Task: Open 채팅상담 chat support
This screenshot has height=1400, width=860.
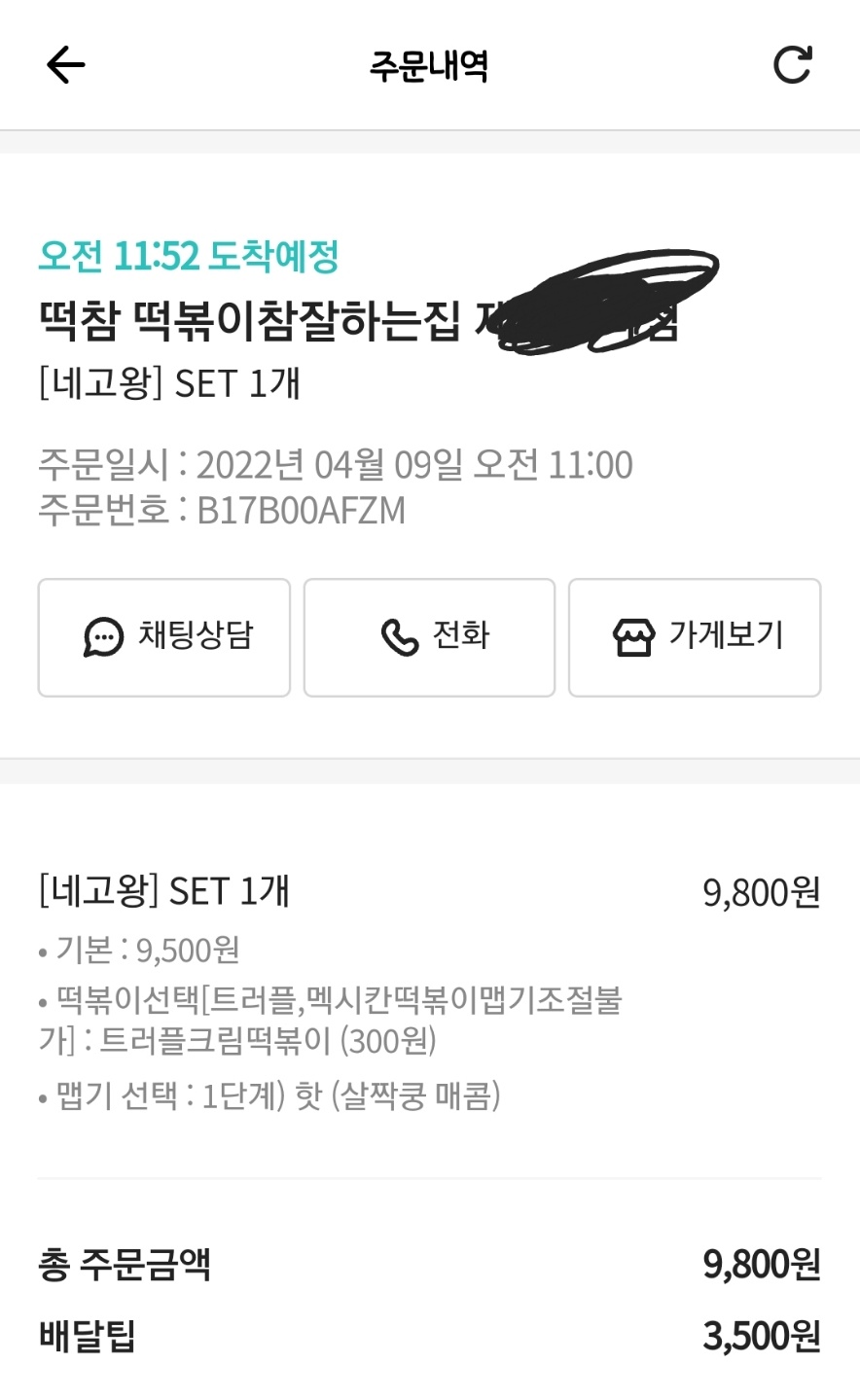Action: coord(164,637)
